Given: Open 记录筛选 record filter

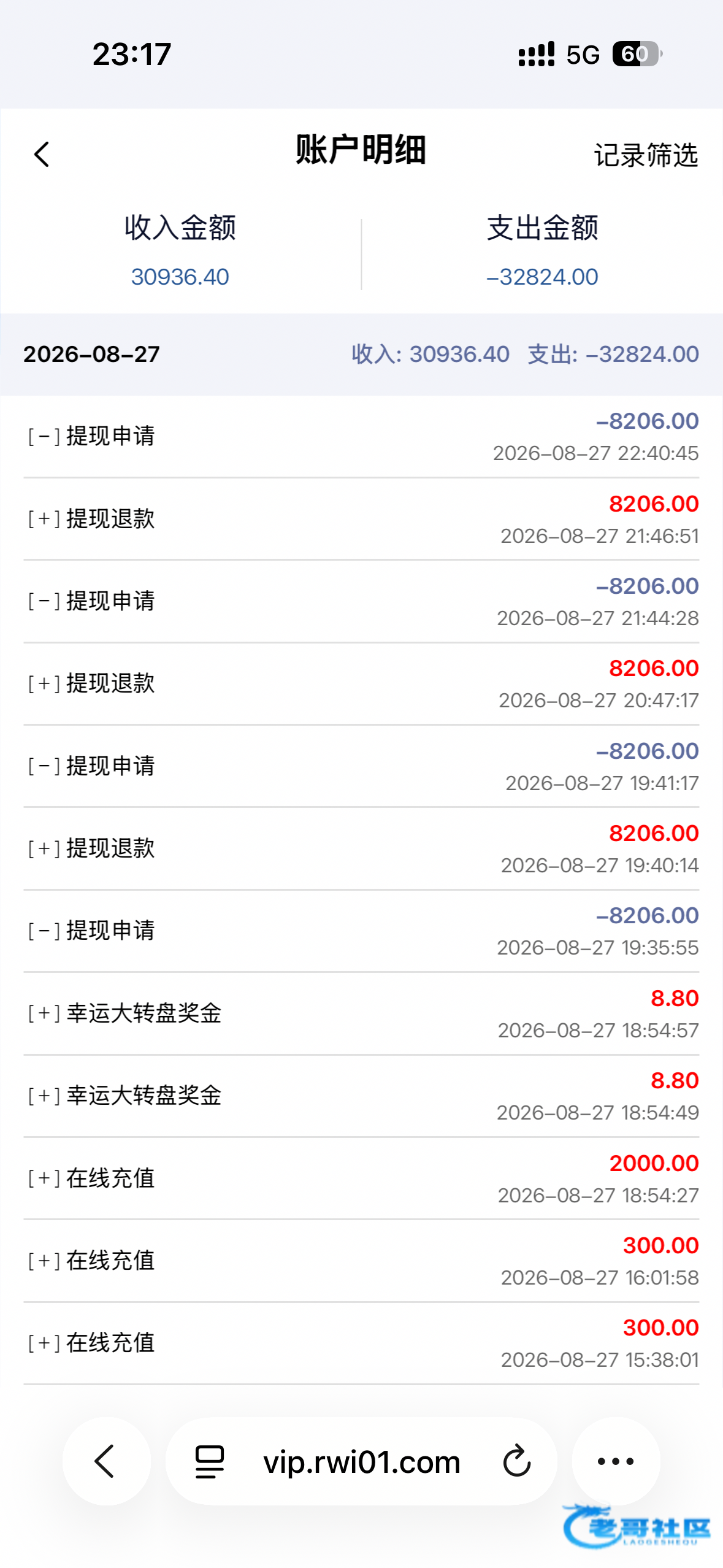Looking at the screenshot, I should click(x=646, y=155).
